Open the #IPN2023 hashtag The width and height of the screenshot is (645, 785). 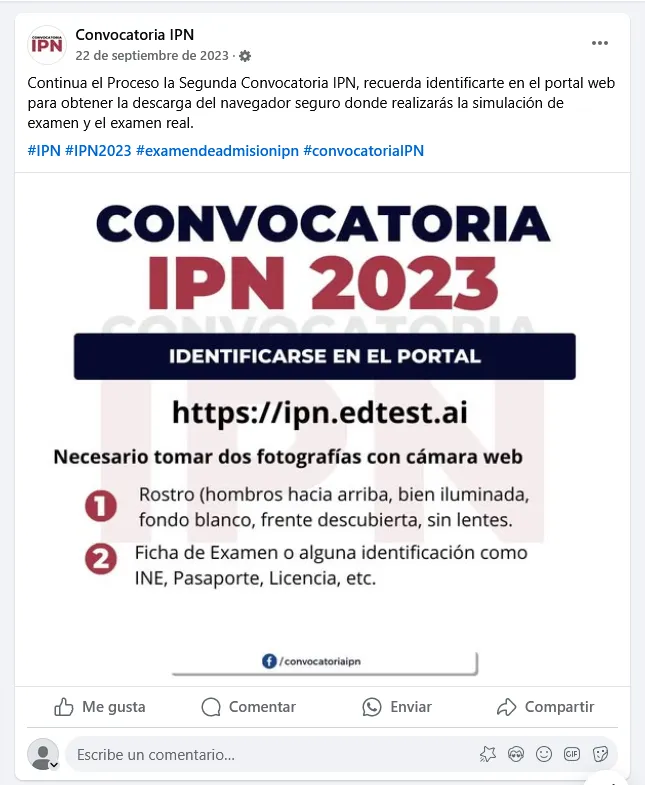point(98,150)
